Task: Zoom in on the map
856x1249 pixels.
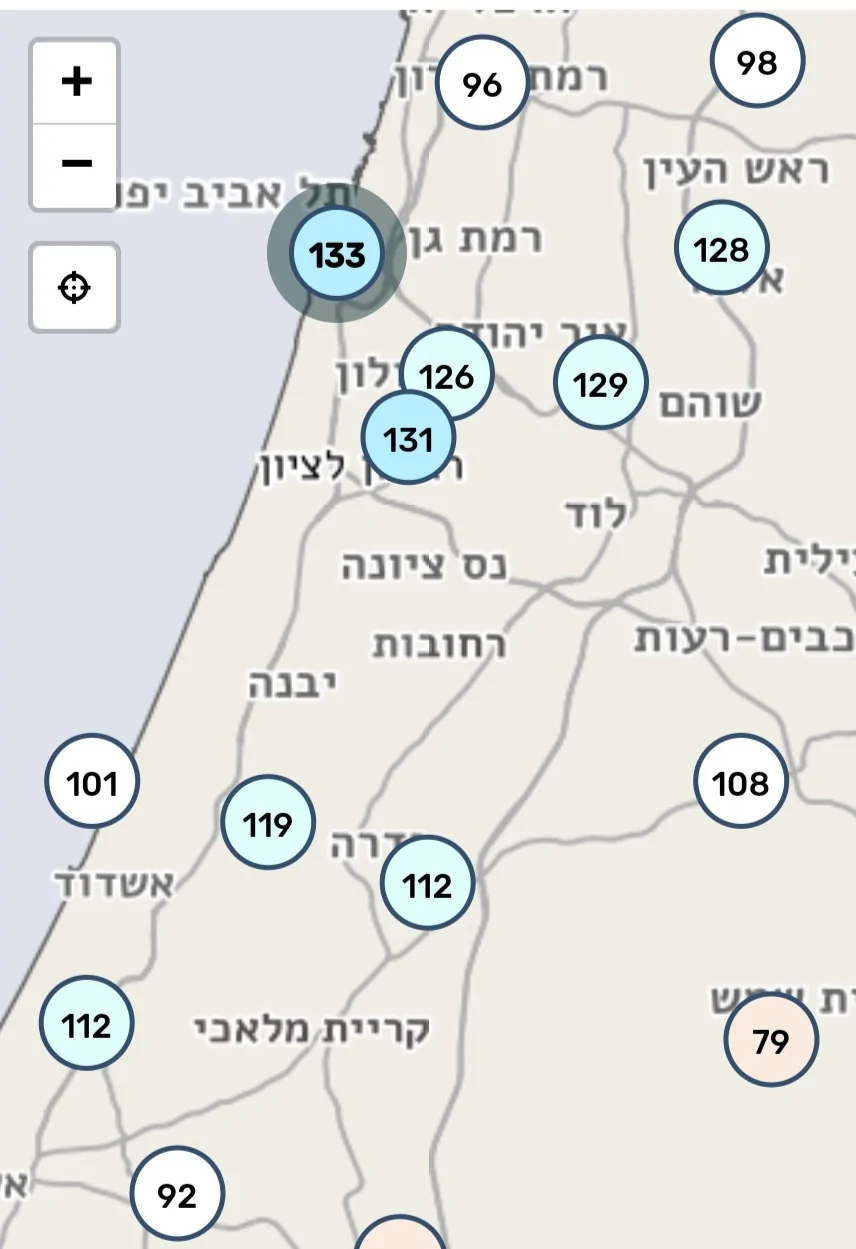Action: coord(76,82)
